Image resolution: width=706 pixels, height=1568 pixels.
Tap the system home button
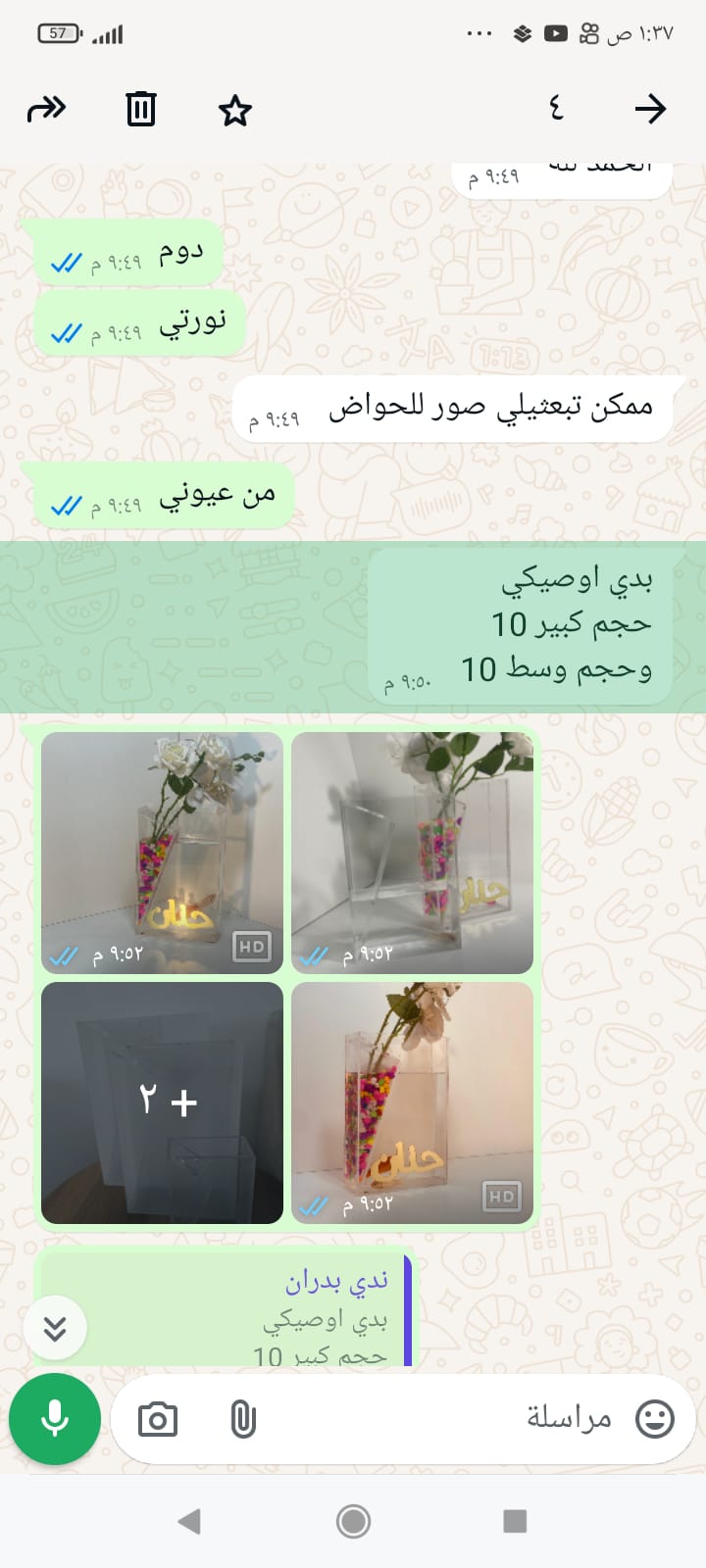pos(353,1521)
